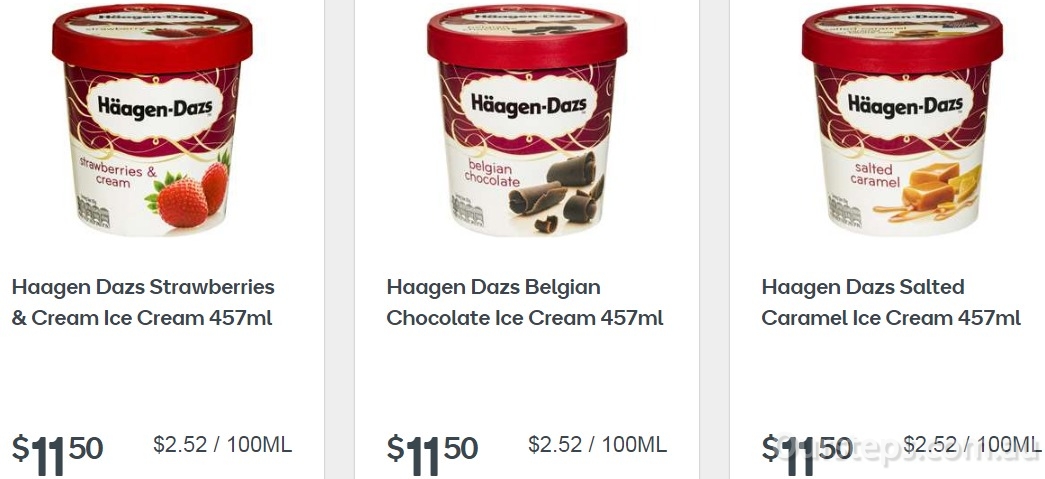Select Haagen Dazs Salted Caramel Ice Cream
Image resolution: width=1045 pixels, height=479 pixels.
pos(890,302)
